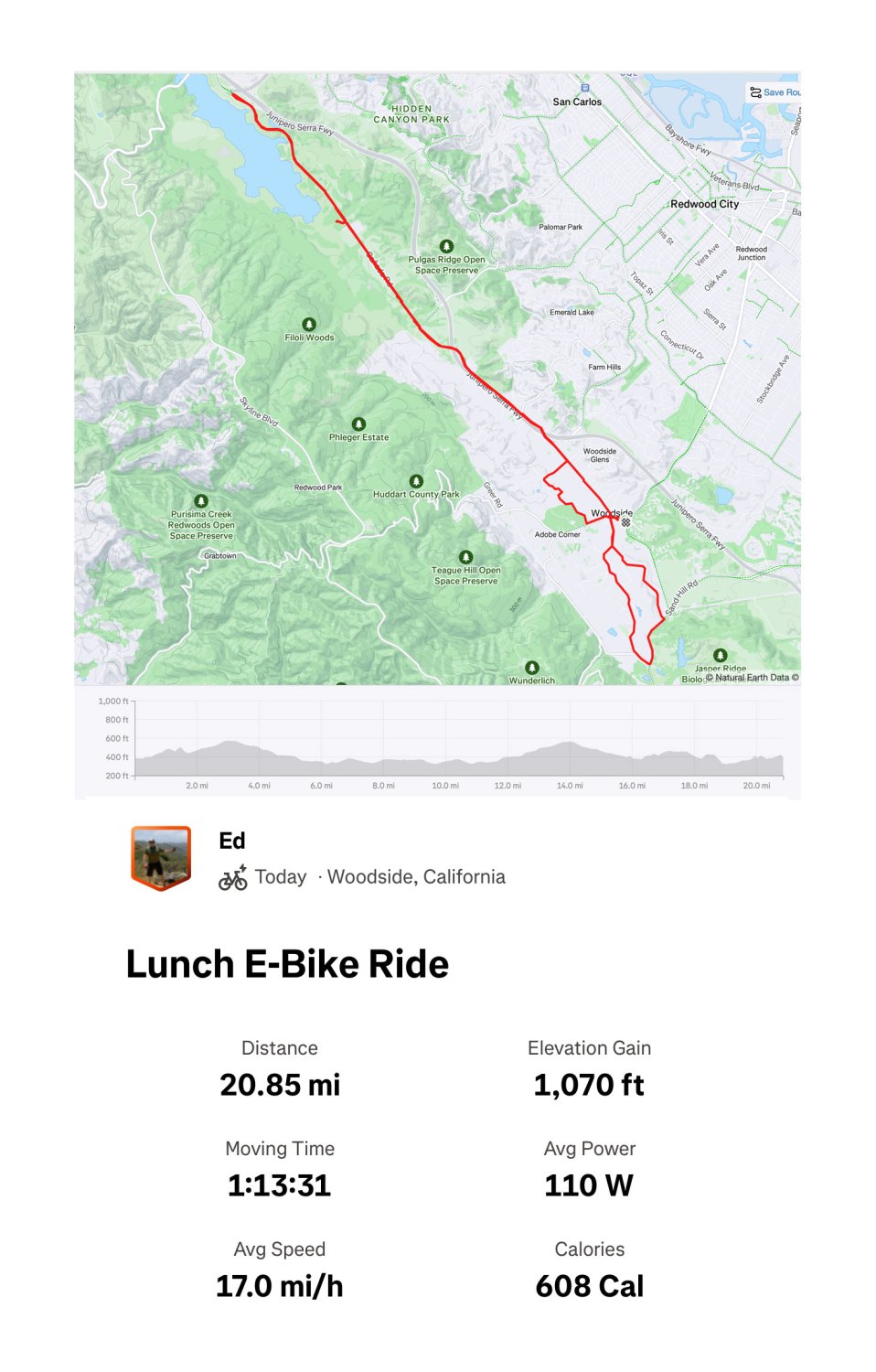Open athlete name Ed's profile
The width and height of the screenshot is (876, 1372).
point(232,841)
